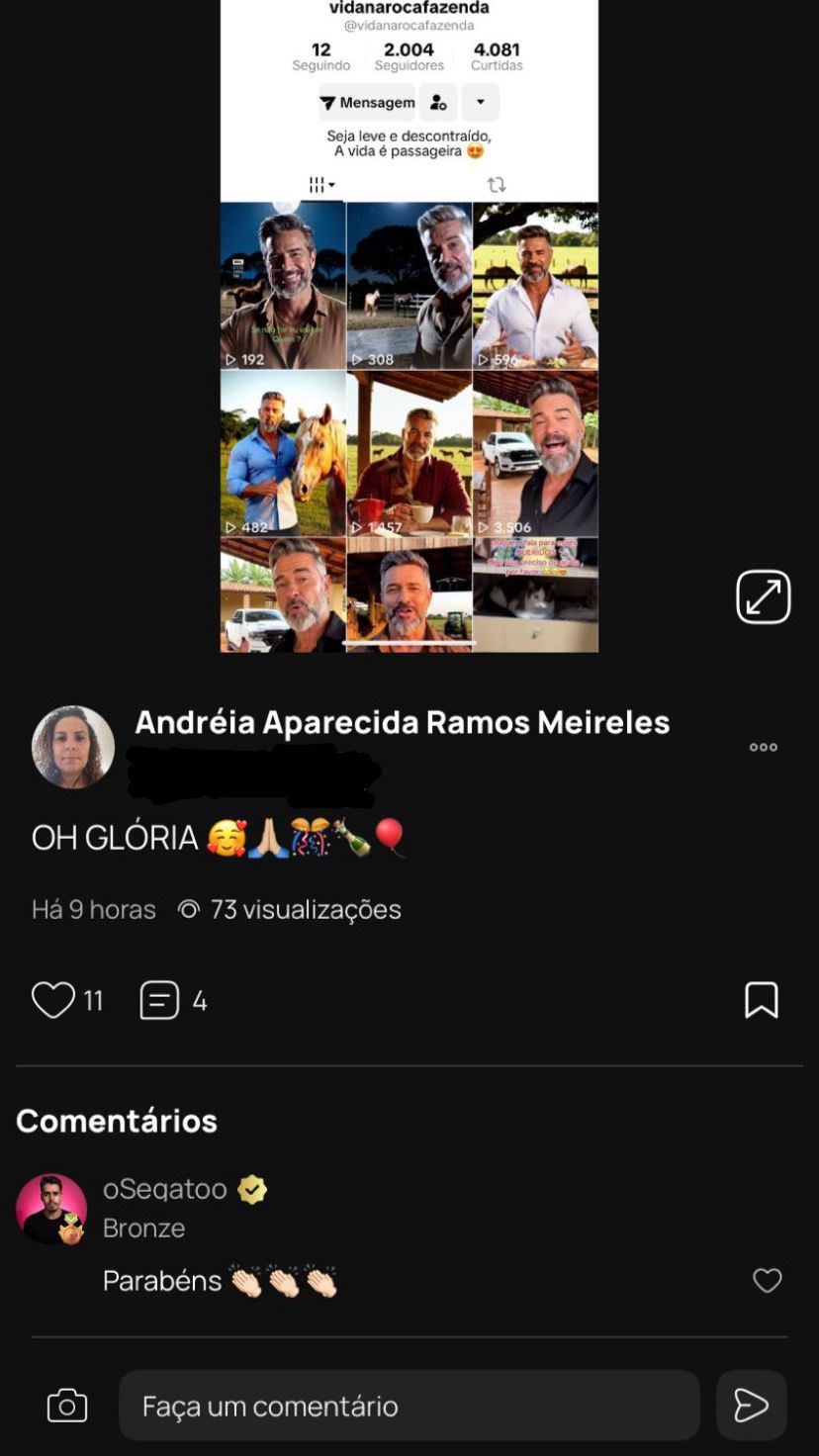Focus the Faça um comentário field

tap(409, 1406)
